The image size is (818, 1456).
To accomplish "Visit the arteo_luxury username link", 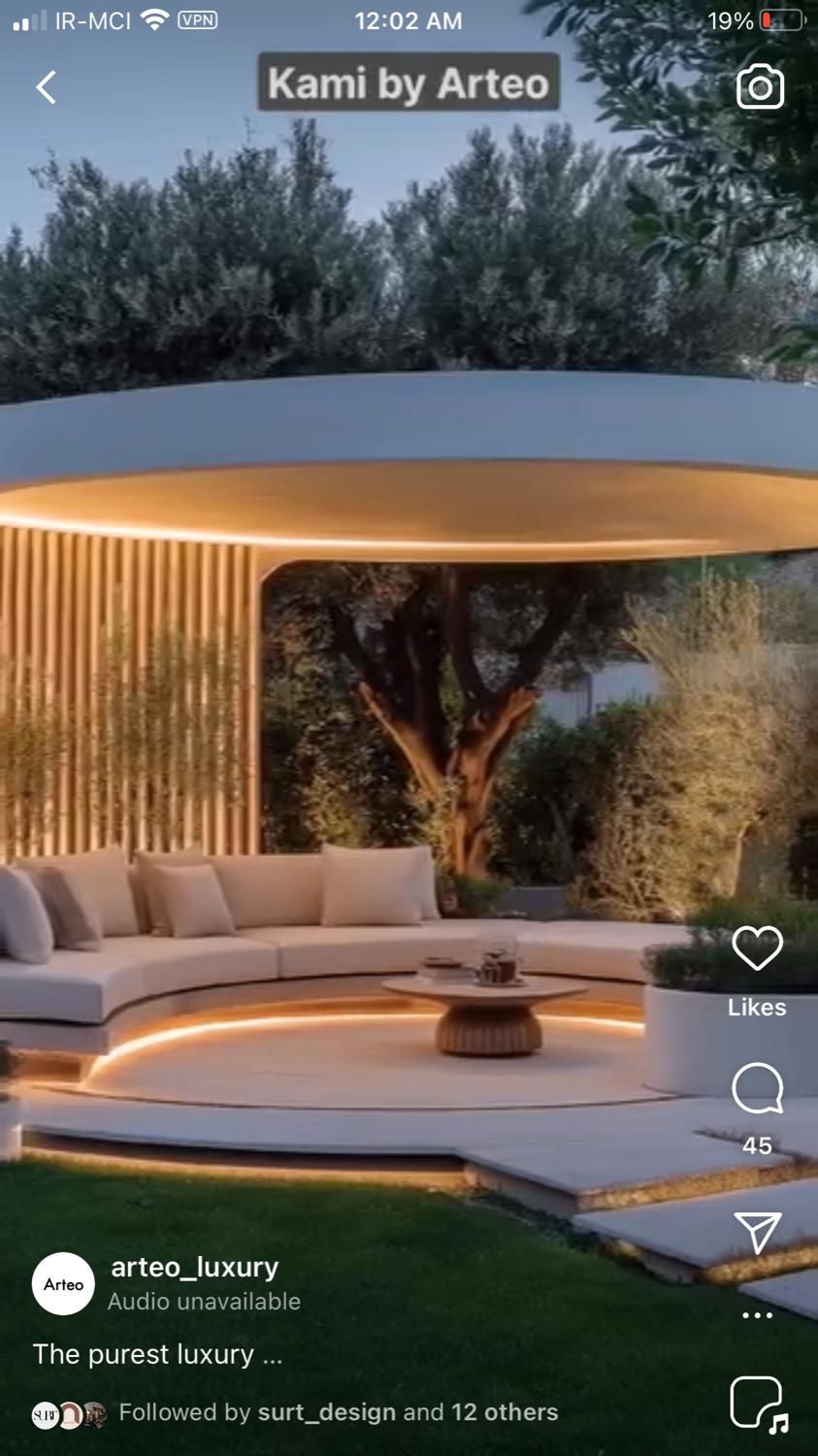I will tap(194, 1267).
